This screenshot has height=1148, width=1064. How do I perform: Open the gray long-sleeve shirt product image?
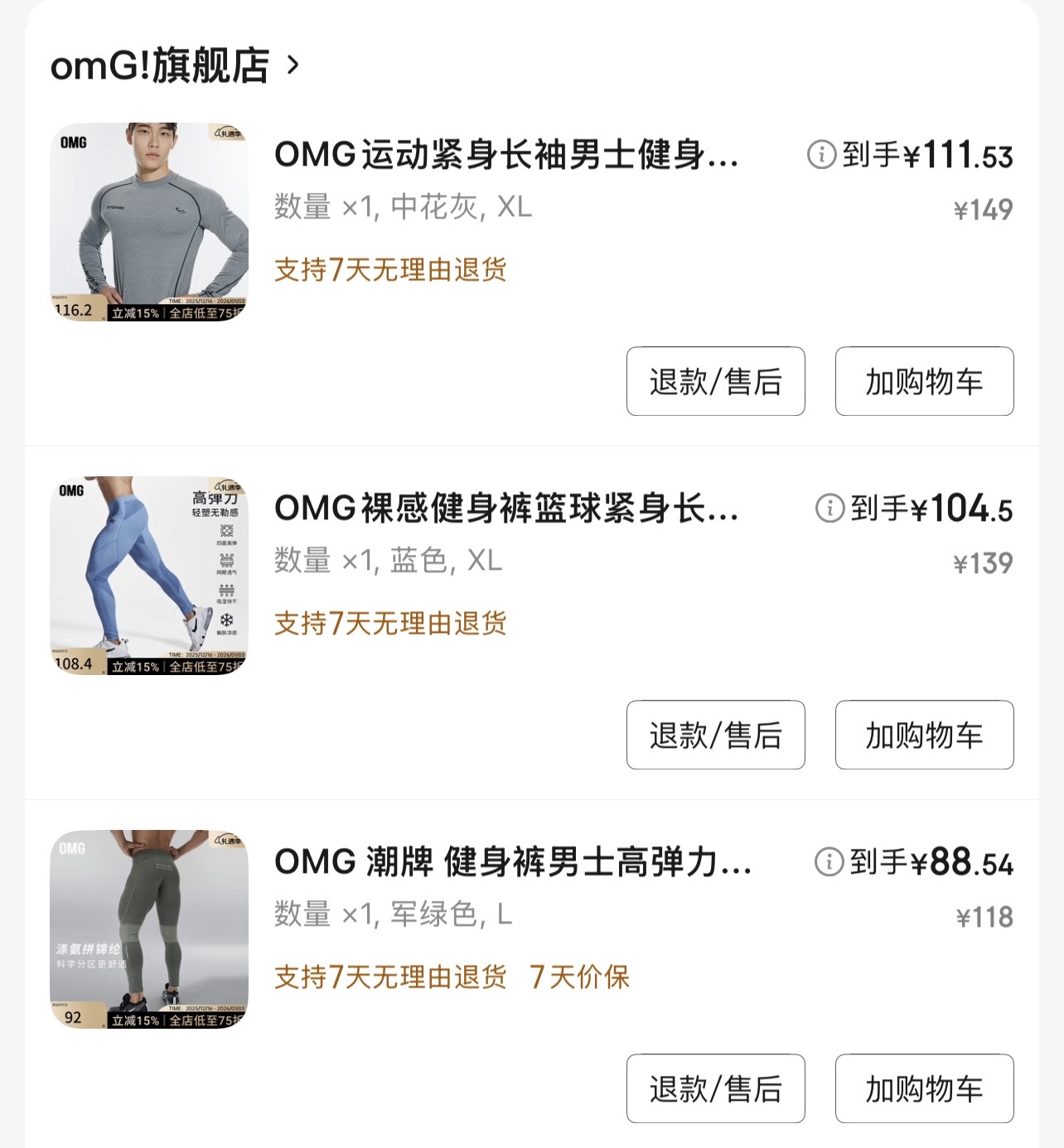149,222
